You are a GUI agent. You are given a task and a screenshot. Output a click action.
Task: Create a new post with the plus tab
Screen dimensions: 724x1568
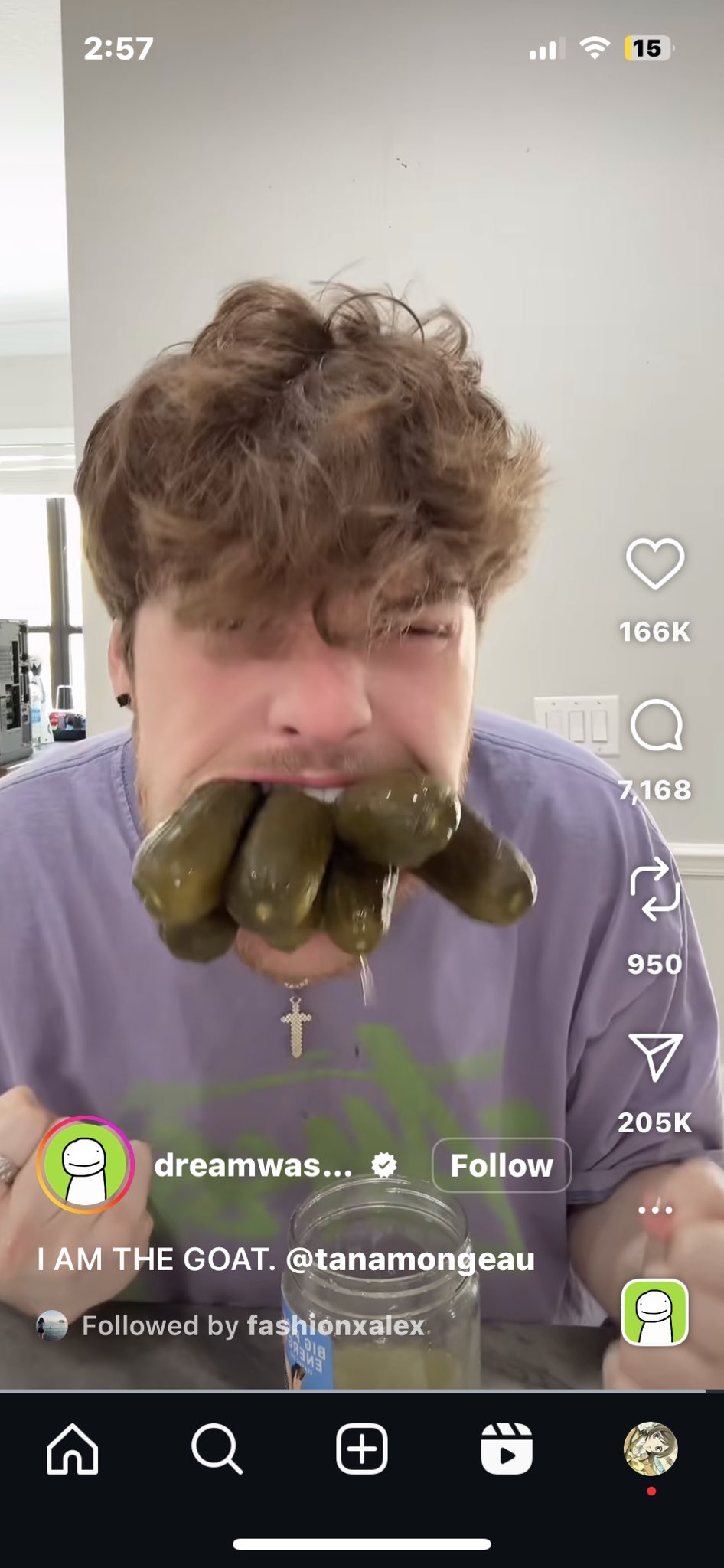pyautogui.click(x=361, y=1449)
